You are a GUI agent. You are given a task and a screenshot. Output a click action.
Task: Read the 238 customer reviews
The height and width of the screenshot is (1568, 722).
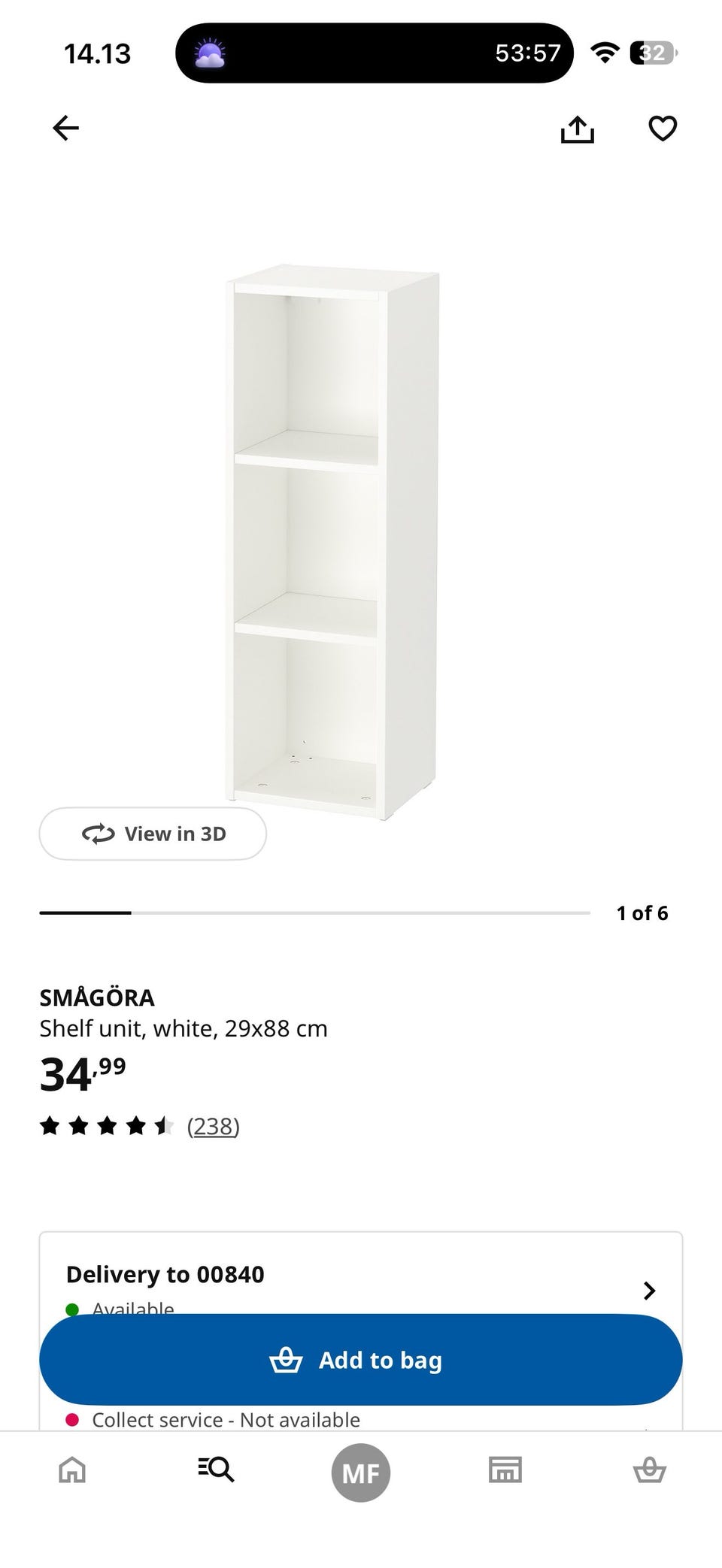coord(214,1126)
